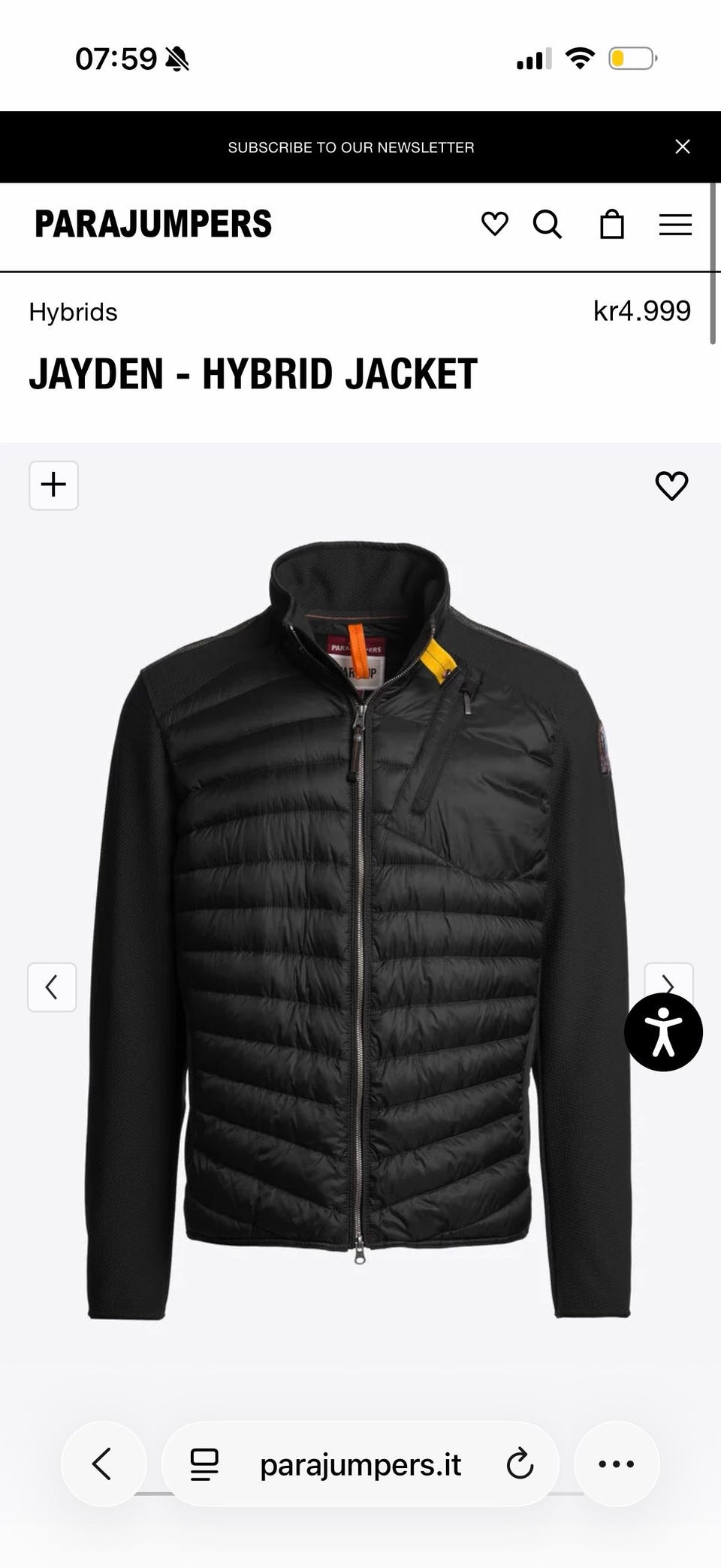Viewport: 721px width, 1568px height.
Task: Edit the parajumpers.it address field
Action: pos(360,1464)
